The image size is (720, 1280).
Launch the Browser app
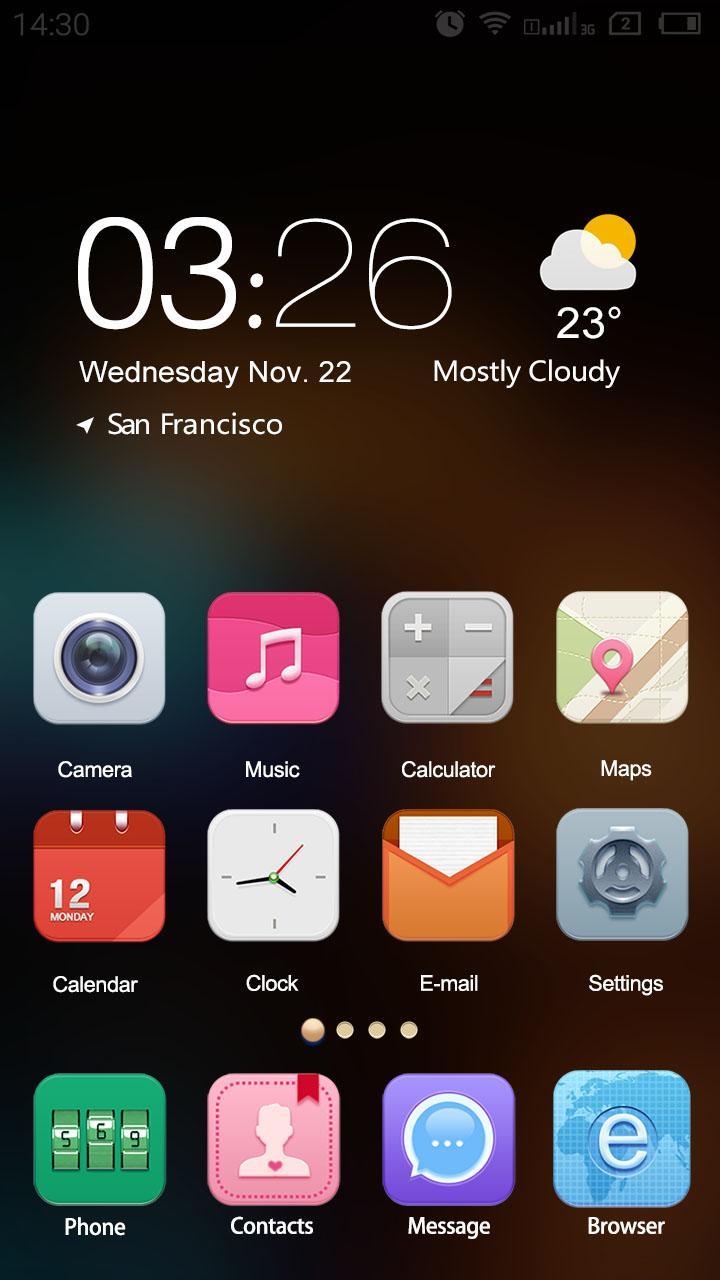[622, 1140]
